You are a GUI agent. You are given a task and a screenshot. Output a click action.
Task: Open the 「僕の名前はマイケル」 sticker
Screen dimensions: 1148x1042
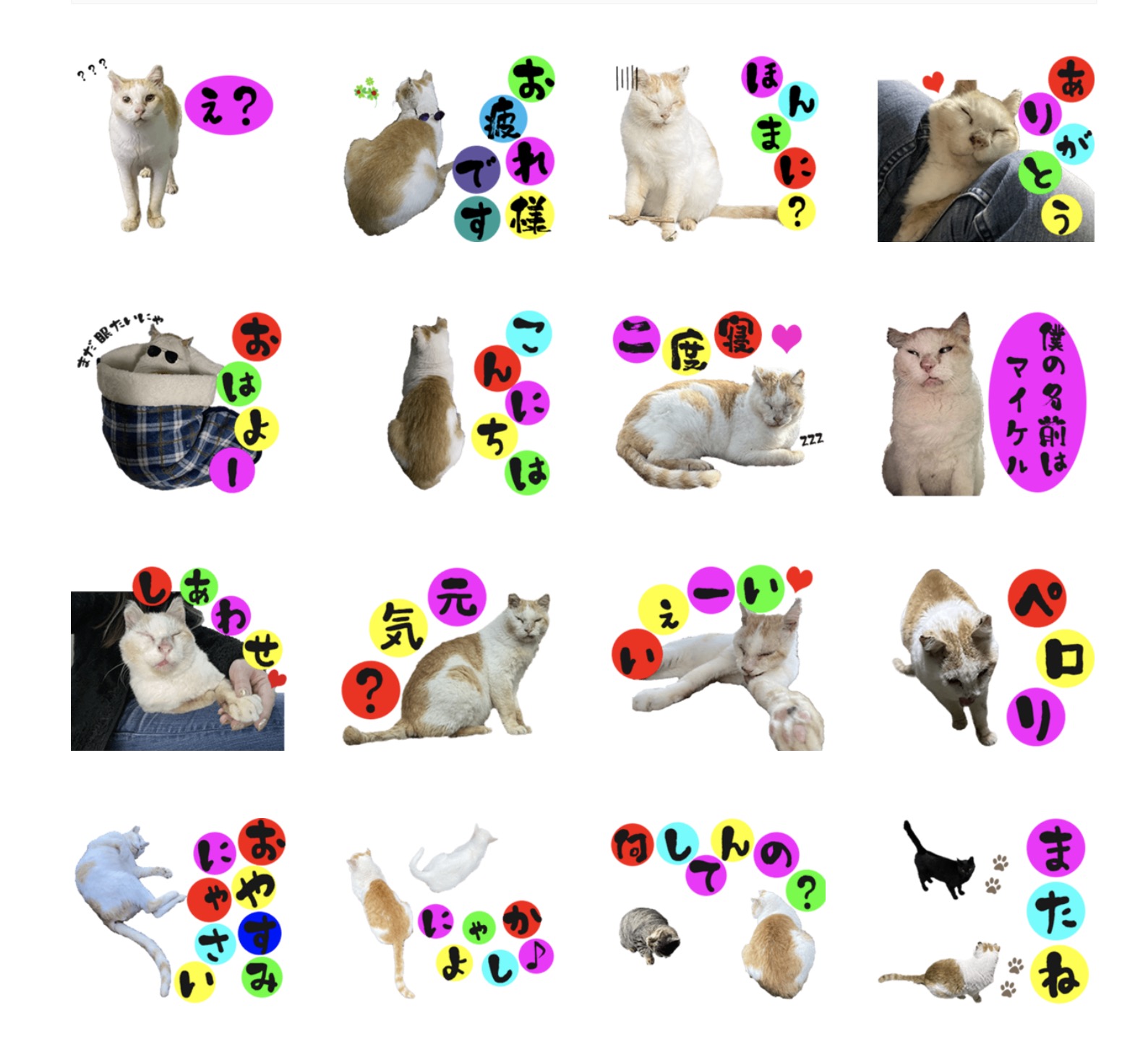(x=985, y=403)
